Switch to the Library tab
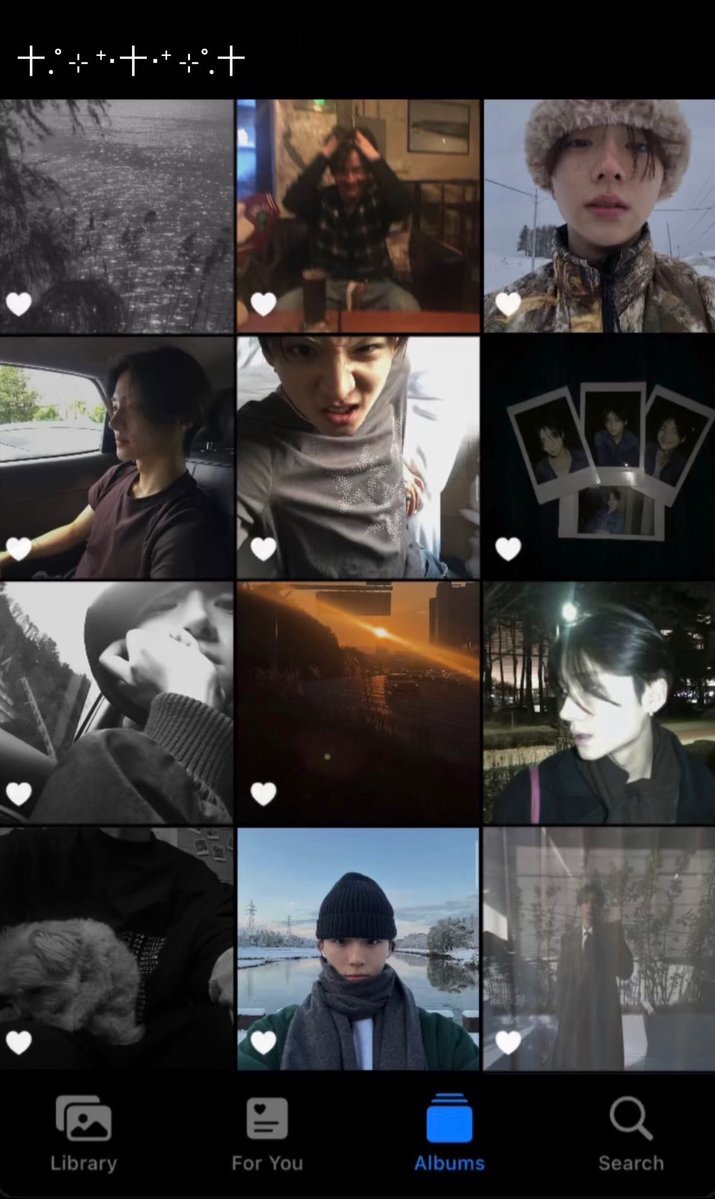Image resolution: width=715 pixels, height=1199 pixels. pos(84,1133)
